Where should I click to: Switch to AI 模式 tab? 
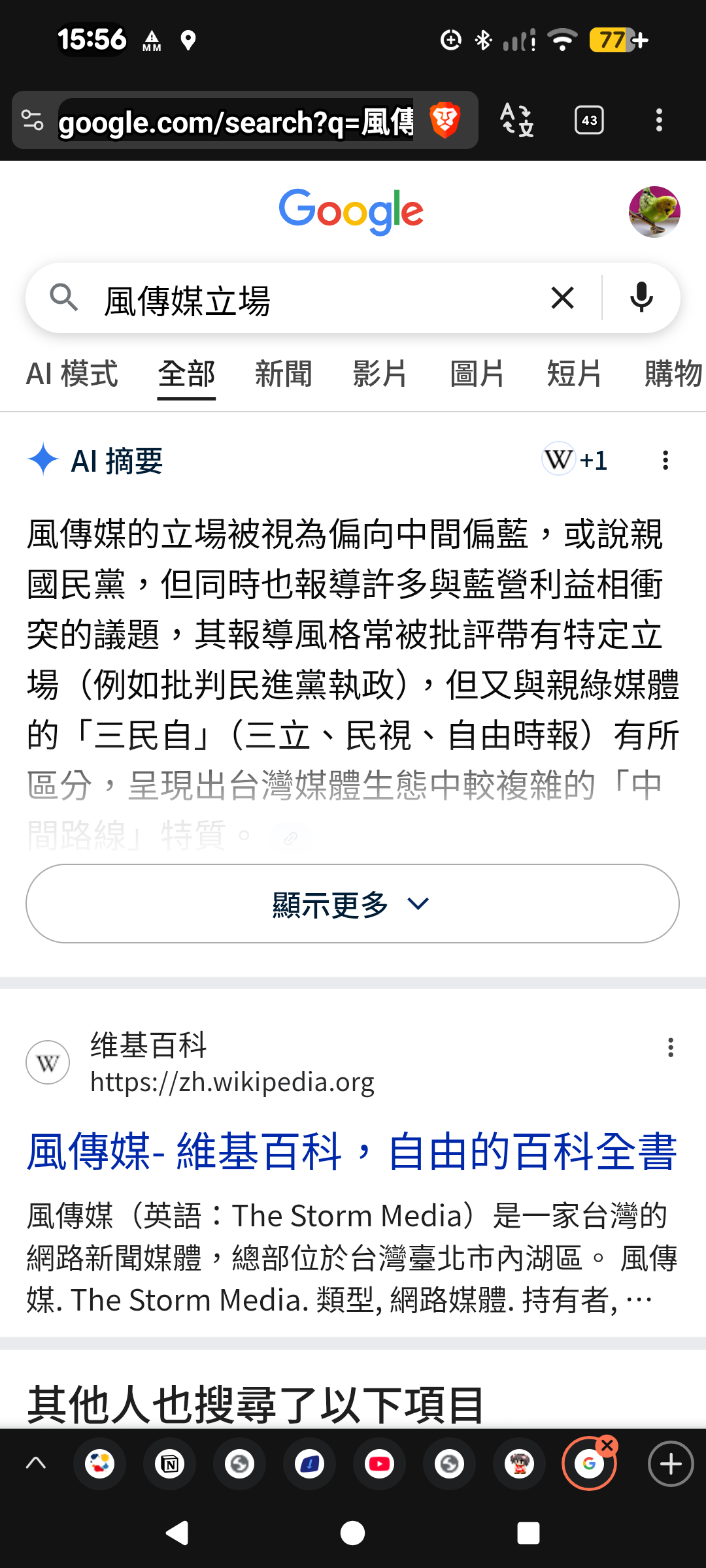pyautogui.click(x=72, y=374)
